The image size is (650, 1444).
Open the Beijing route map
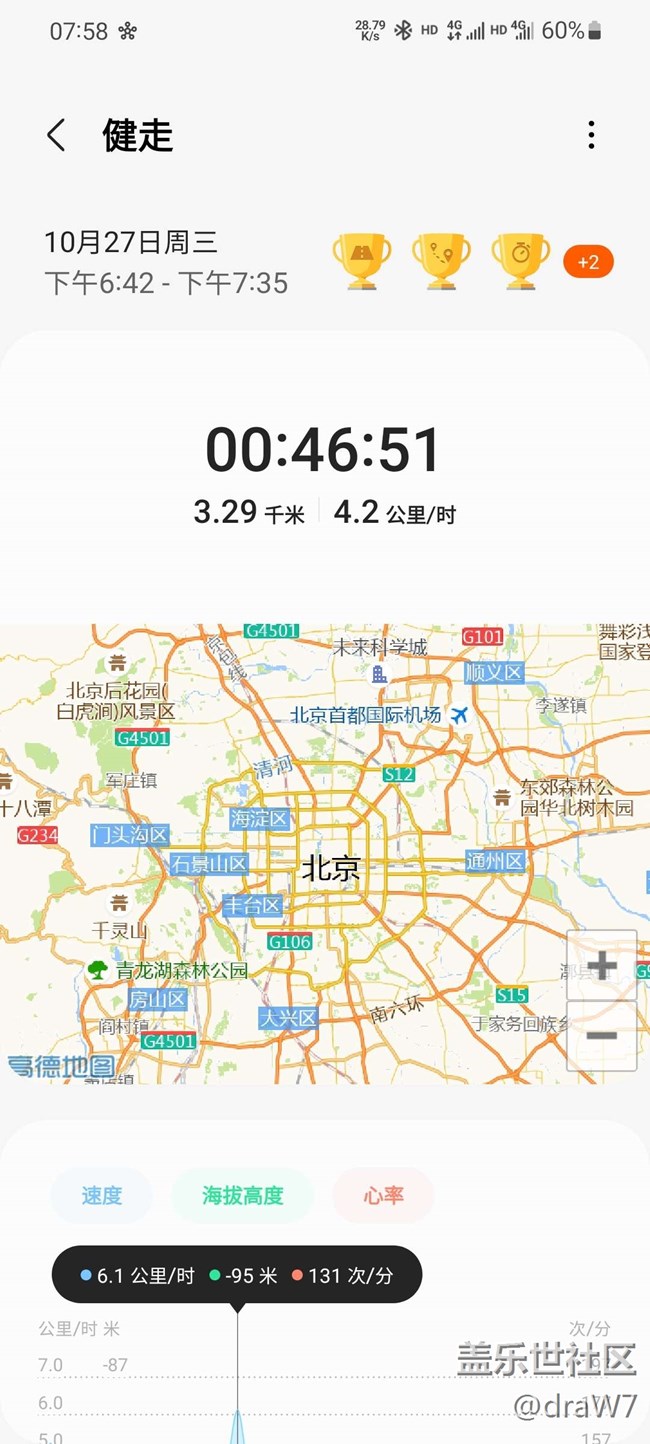300,850
